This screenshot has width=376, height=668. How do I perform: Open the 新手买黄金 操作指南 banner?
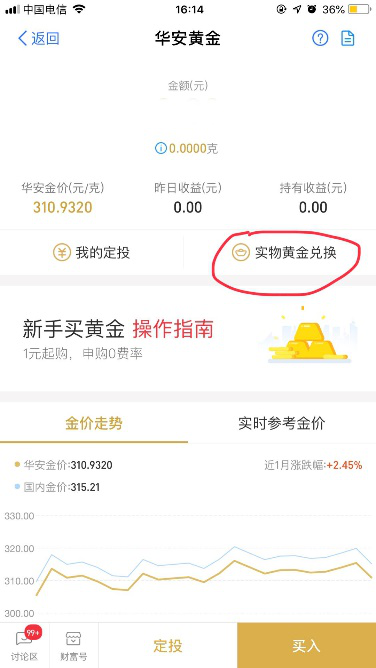click(x=188, y=339)
